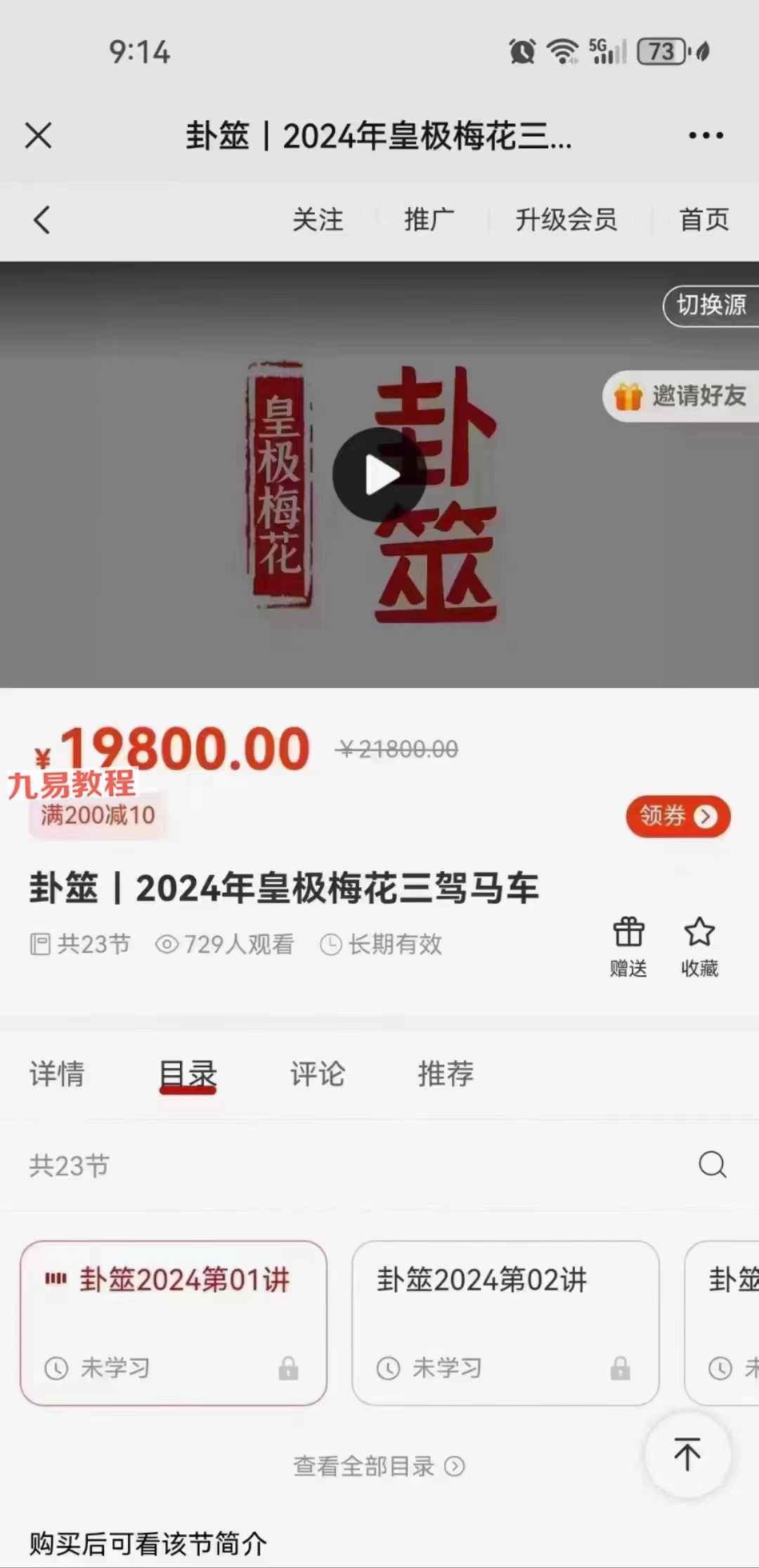Go back using the left chevron
The image size is (759, 1568).
42,220
